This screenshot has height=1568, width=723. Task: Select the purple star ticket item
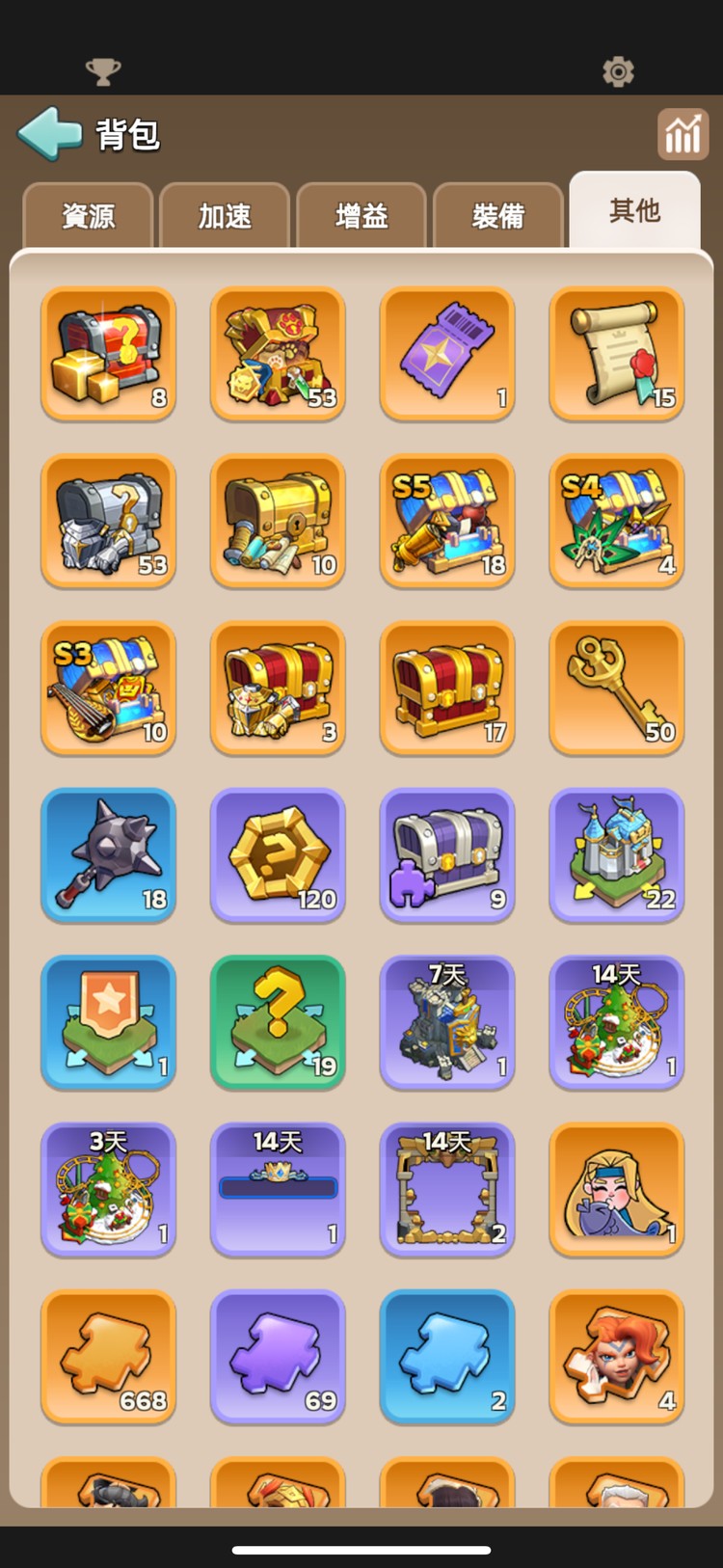coord(447,353)
